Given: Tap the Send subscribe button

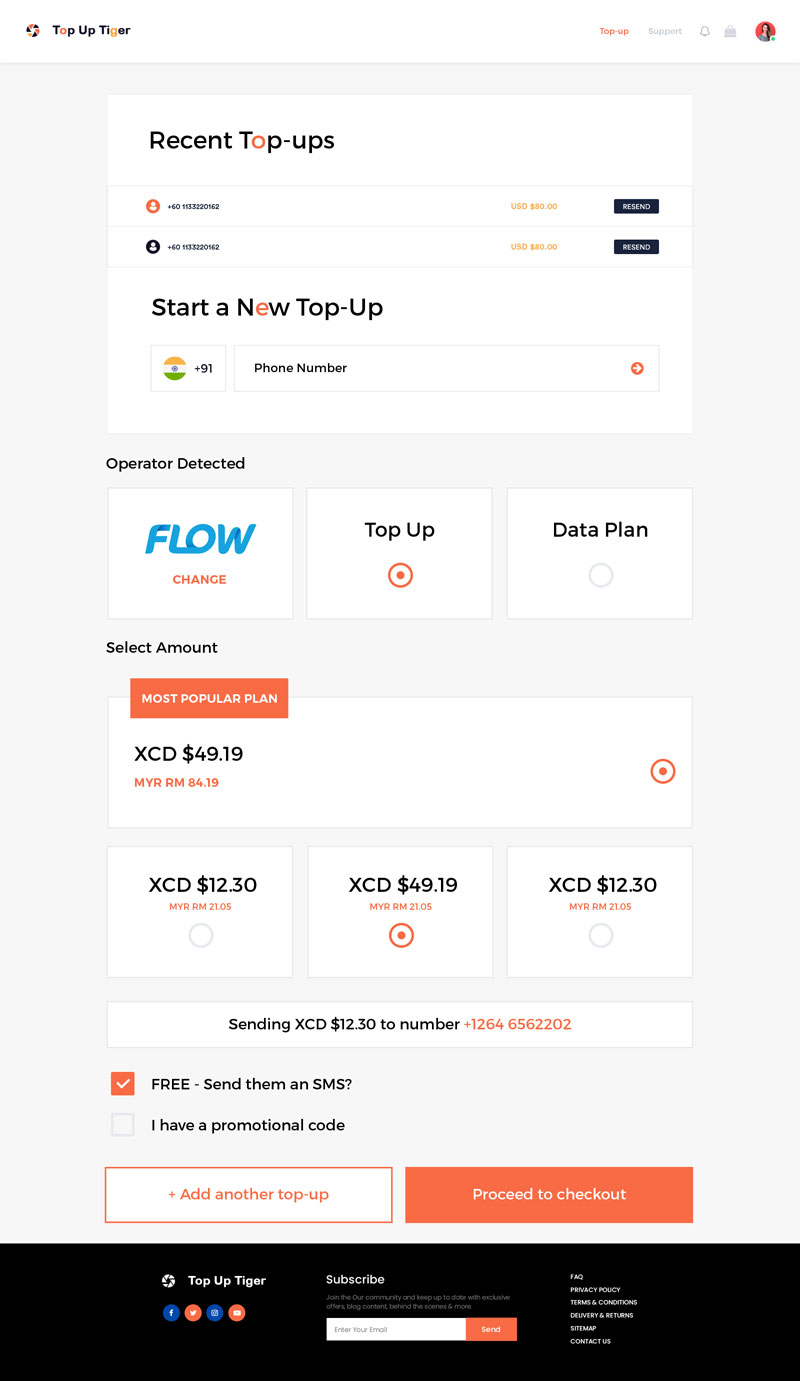Looking at the screenshot, I should pos(491,1329).
